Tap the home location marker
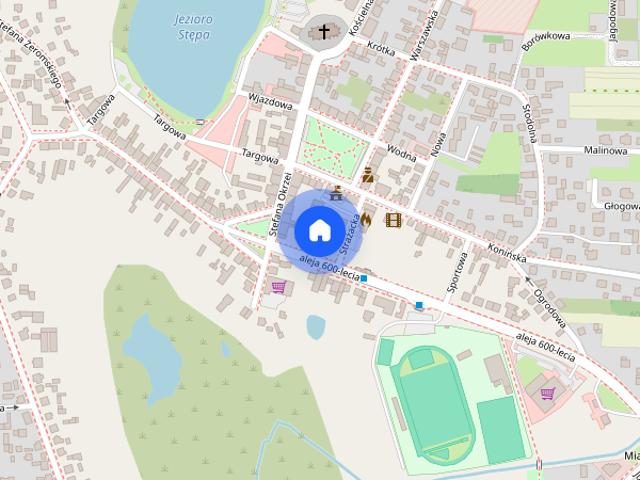The width and height of the screenshot is (640, 480). click(x=318, y=230)
